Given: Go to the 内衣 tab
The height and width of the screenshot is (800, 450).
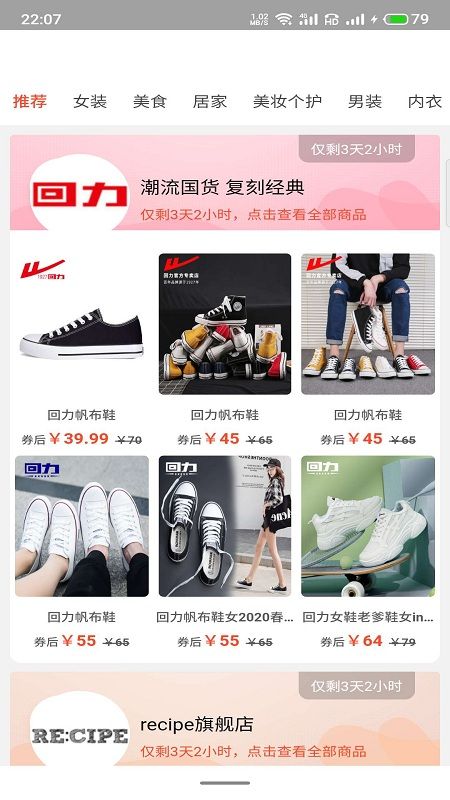Looking at the screenshot, I should click(x=424, y=102).
